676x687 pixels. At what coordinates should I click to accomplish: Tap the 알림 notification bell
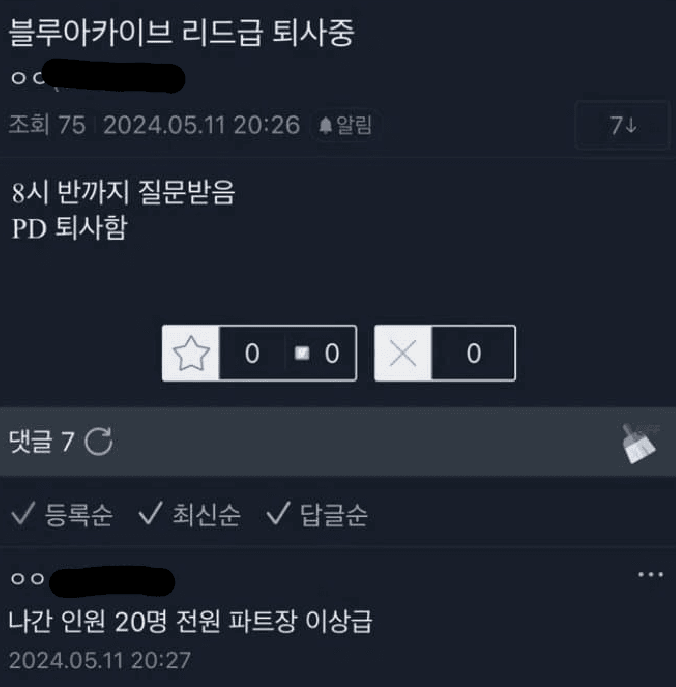tap(345, 125)
